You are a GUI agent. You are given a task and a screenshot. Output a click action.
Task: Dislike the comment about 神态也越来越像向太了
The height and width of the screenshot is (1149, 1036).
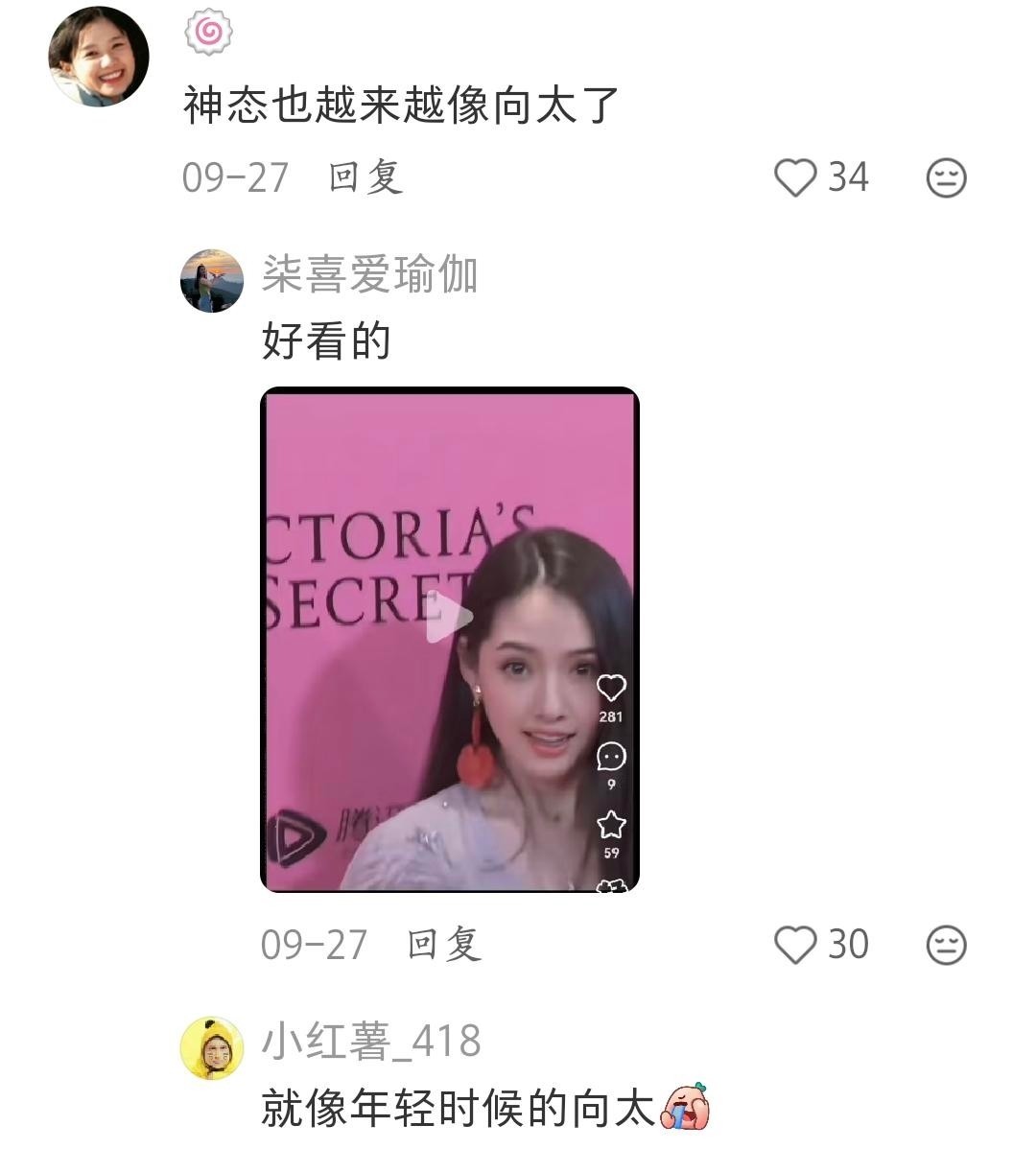coord(946,178)
